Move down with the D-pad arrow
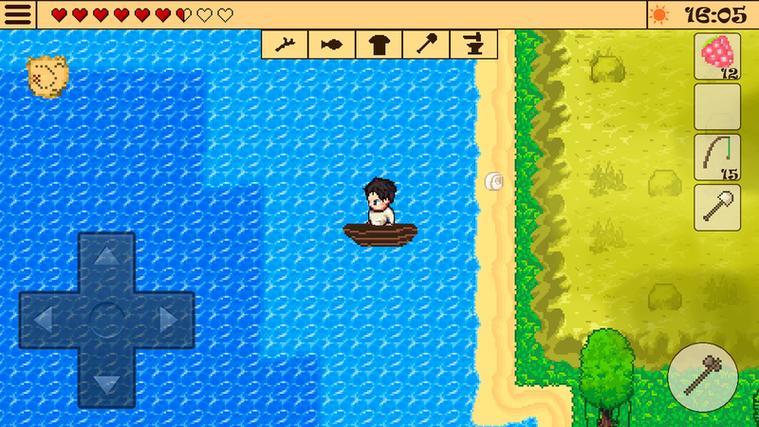759x427 pixels. click(x=107, y=379)
